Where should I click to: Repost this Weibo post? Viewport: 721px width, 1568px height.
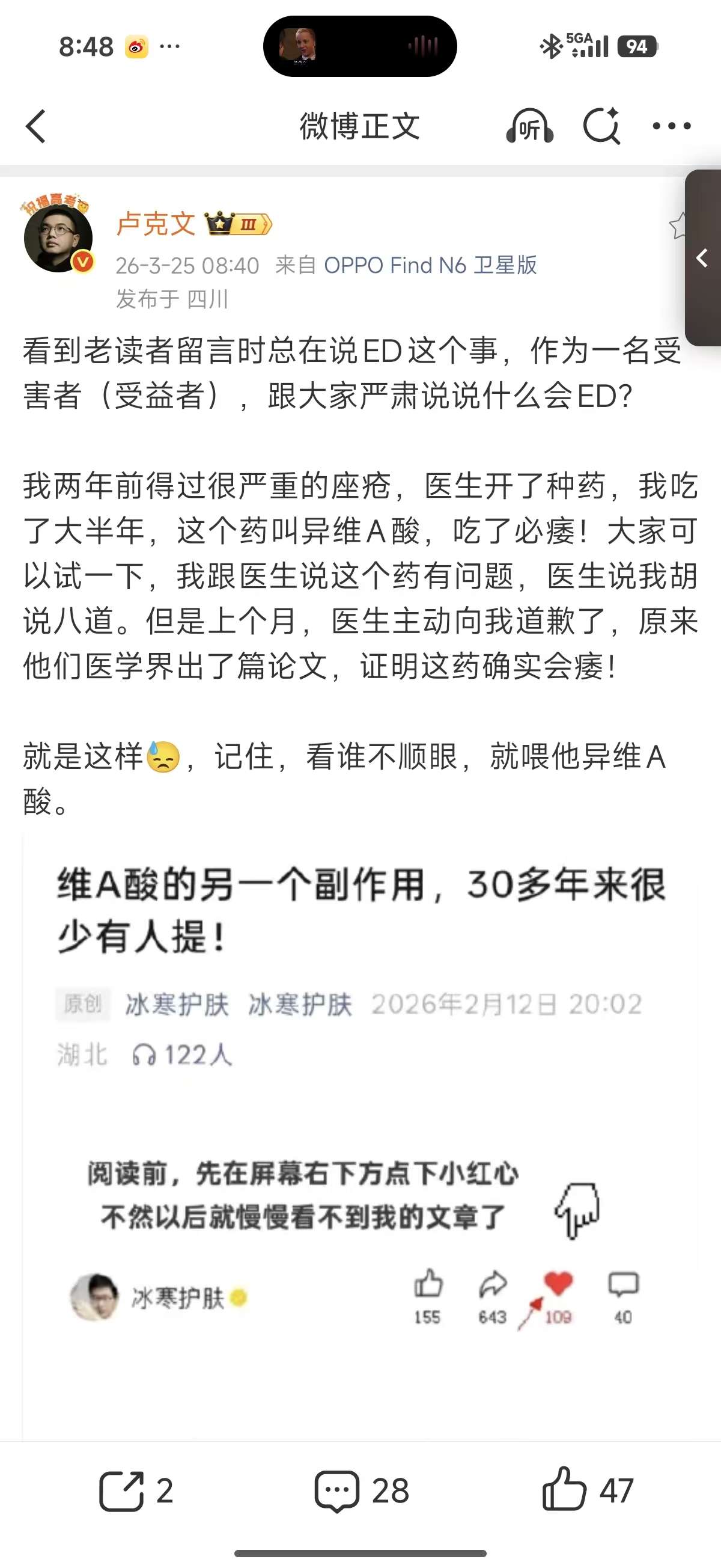click(x=136, y=1490)
